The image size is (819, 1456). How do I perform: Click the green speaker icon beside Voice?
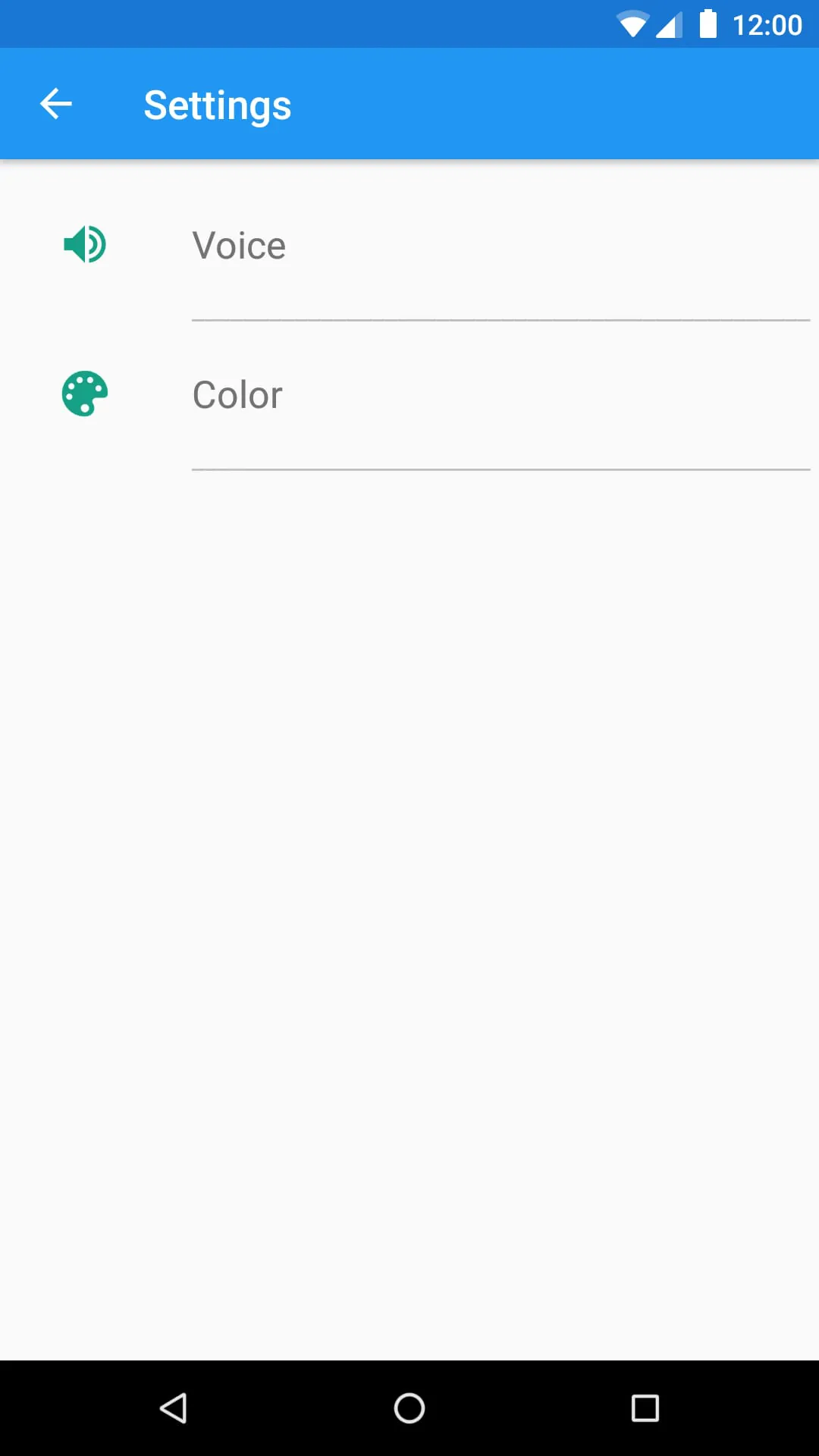coord(84,244)
